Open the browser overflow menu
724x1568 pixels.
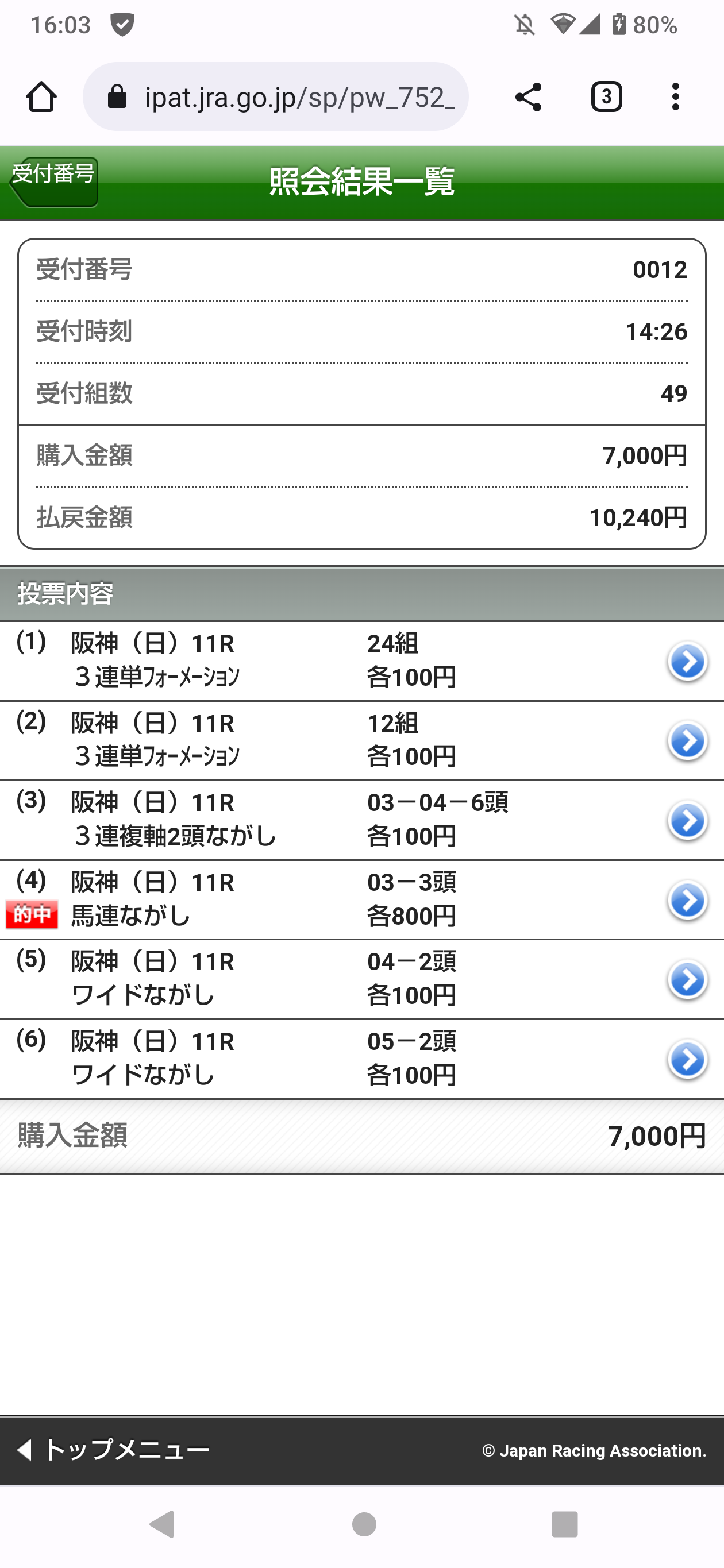(x=675, y=97)
